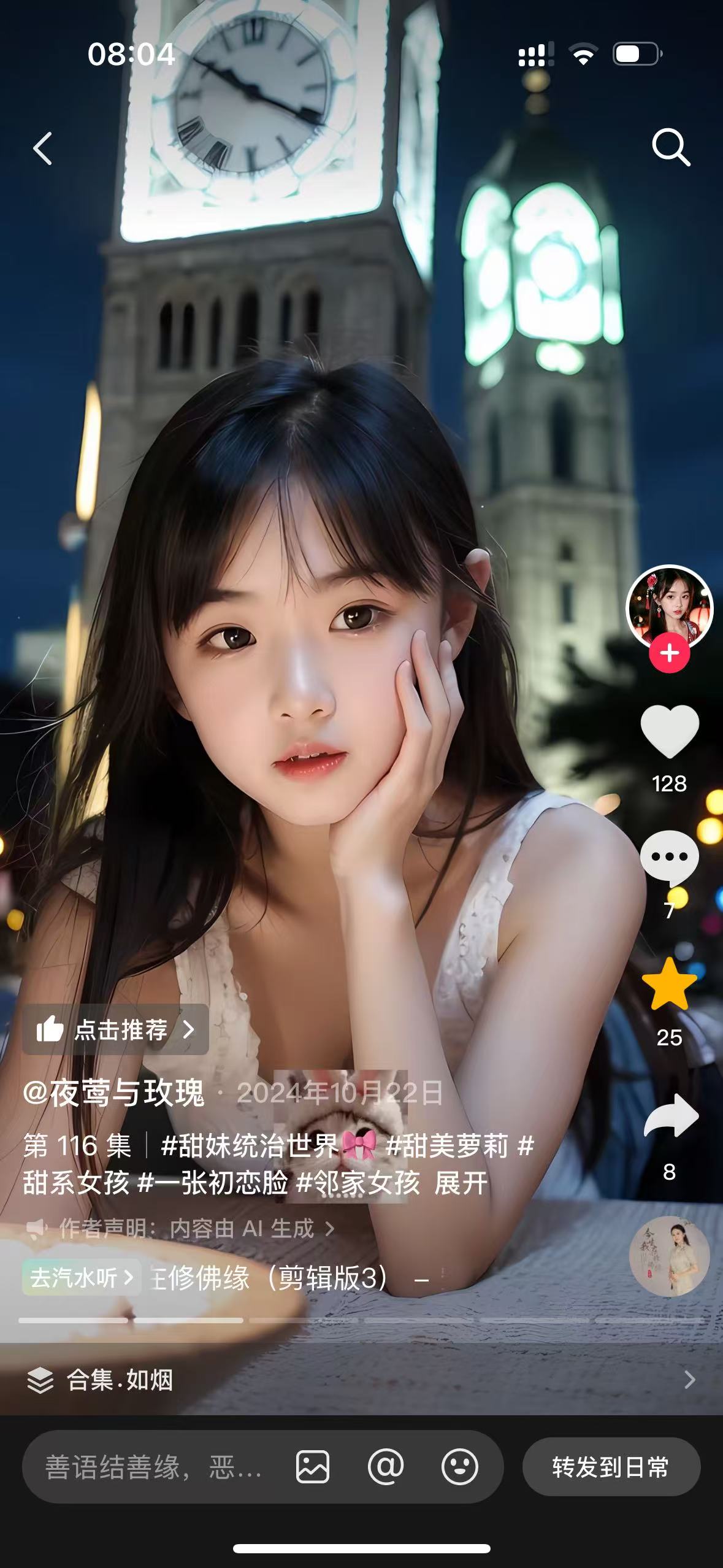This screenshot has width=723, height=1568.
Task: Share this video with the arrow icon
Action: click(670, 1116)
